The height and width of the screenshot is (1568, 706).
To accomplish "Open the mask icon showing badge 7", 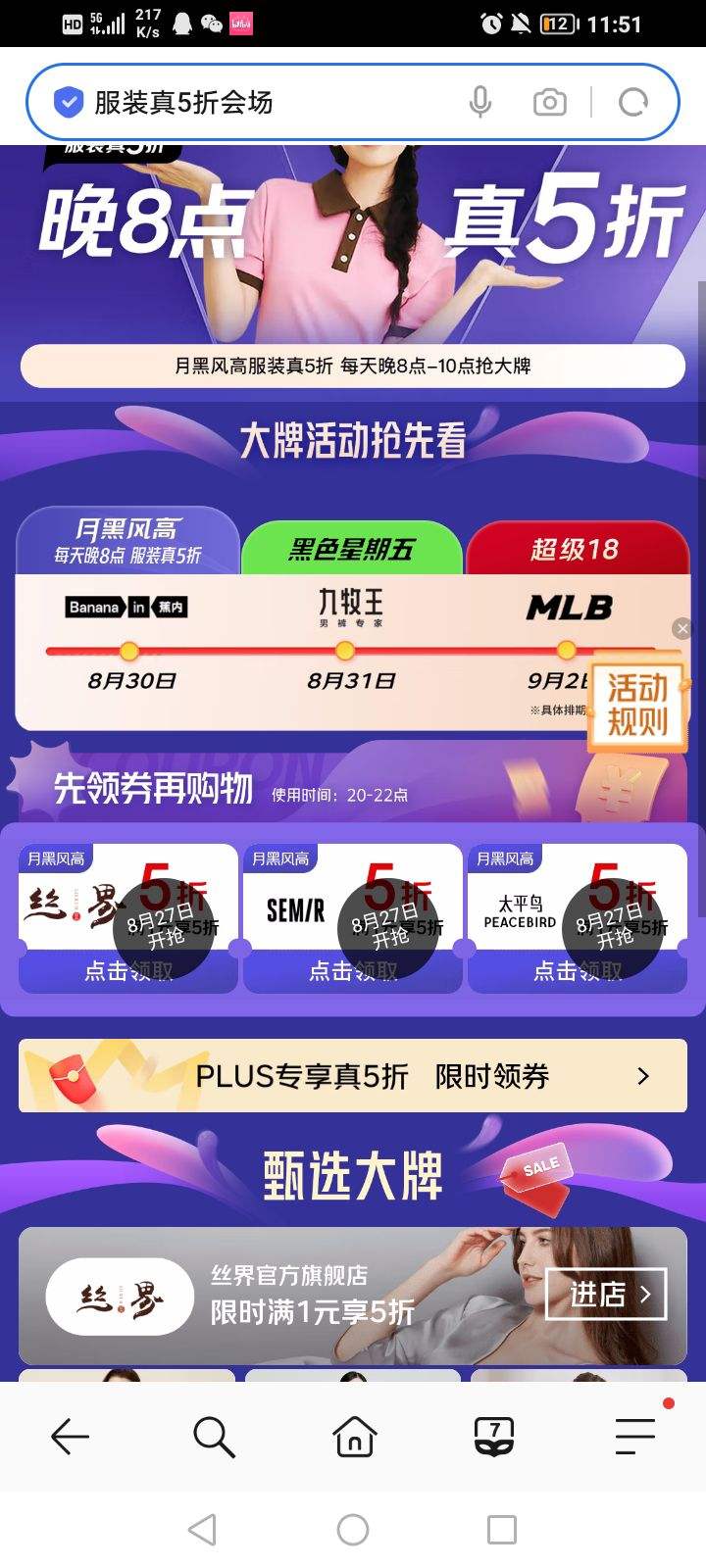I will click(495, 1438).
